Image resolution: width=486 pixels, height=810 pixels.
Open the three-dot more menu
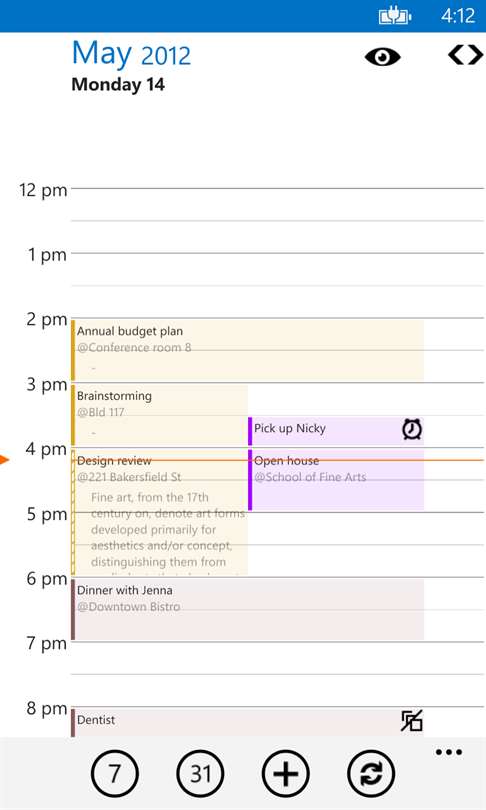[449, 752]
